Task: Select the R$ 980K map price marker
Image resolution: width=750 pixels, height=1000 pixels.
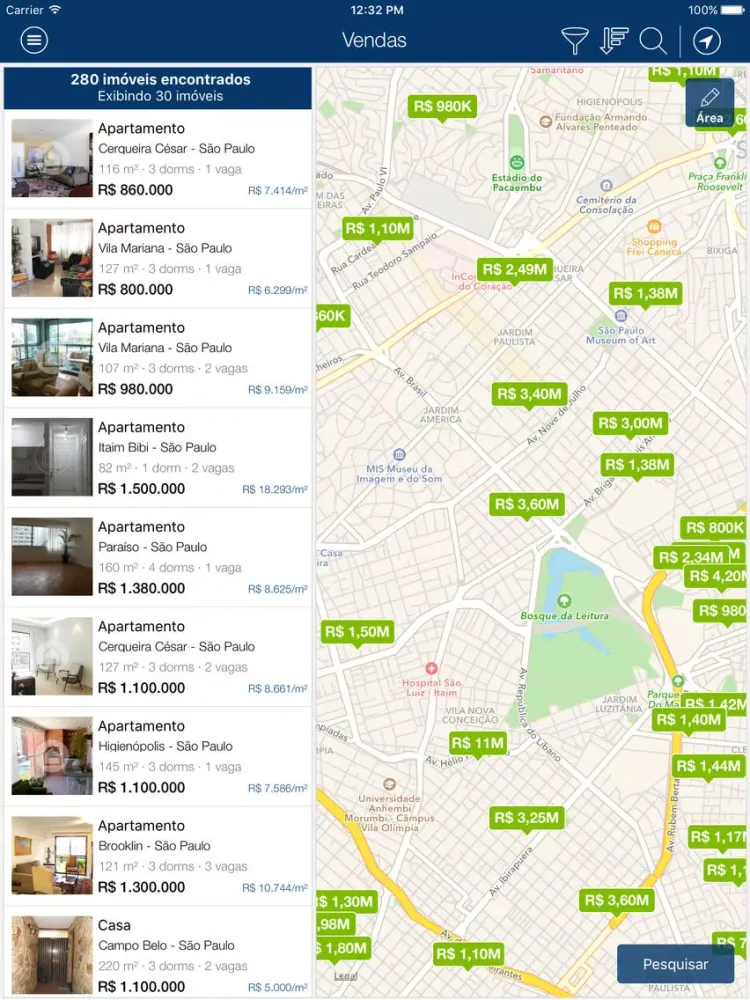Action: [441, 107]
